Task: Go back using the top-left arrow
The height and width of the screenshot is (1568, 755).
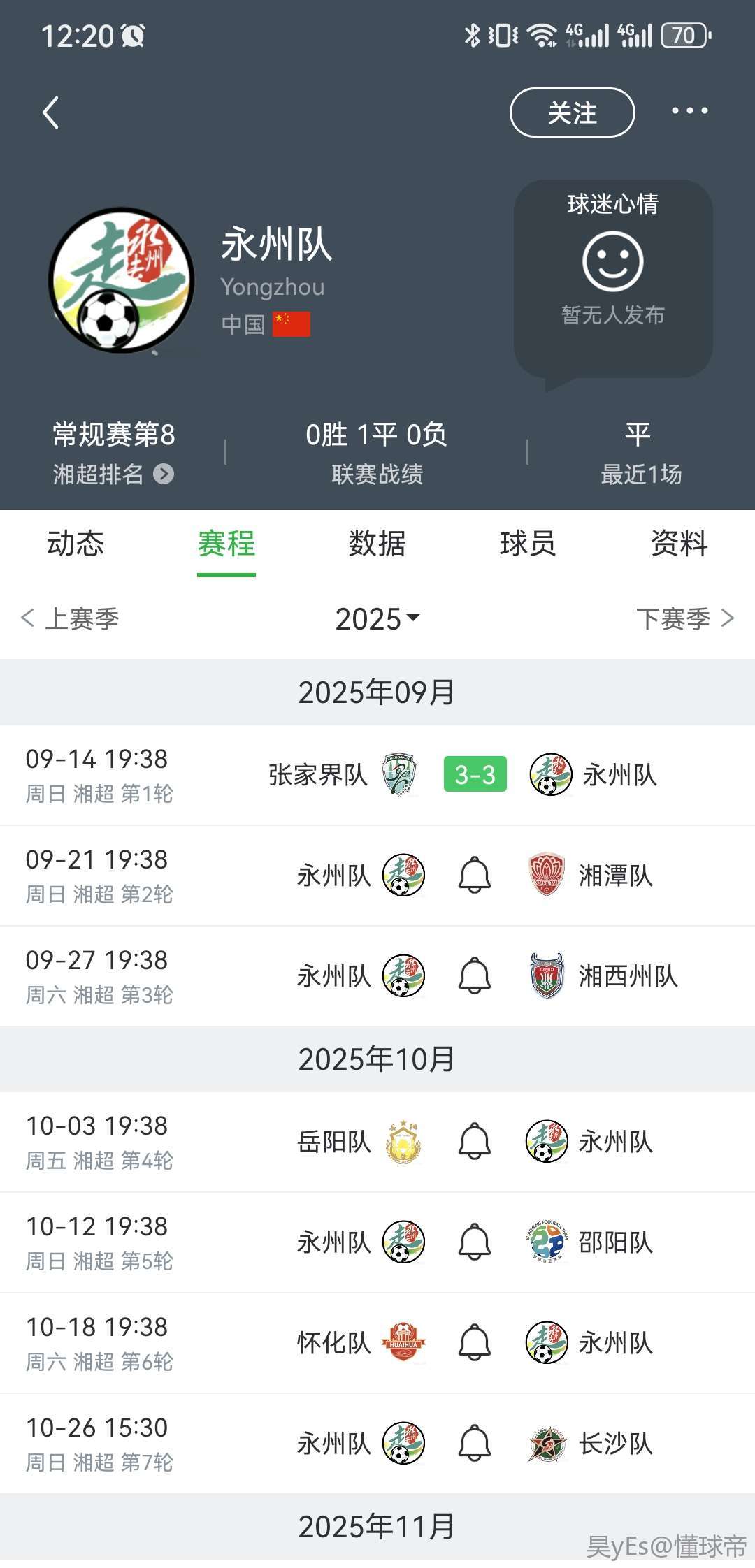Action: (x=50, y=112)
